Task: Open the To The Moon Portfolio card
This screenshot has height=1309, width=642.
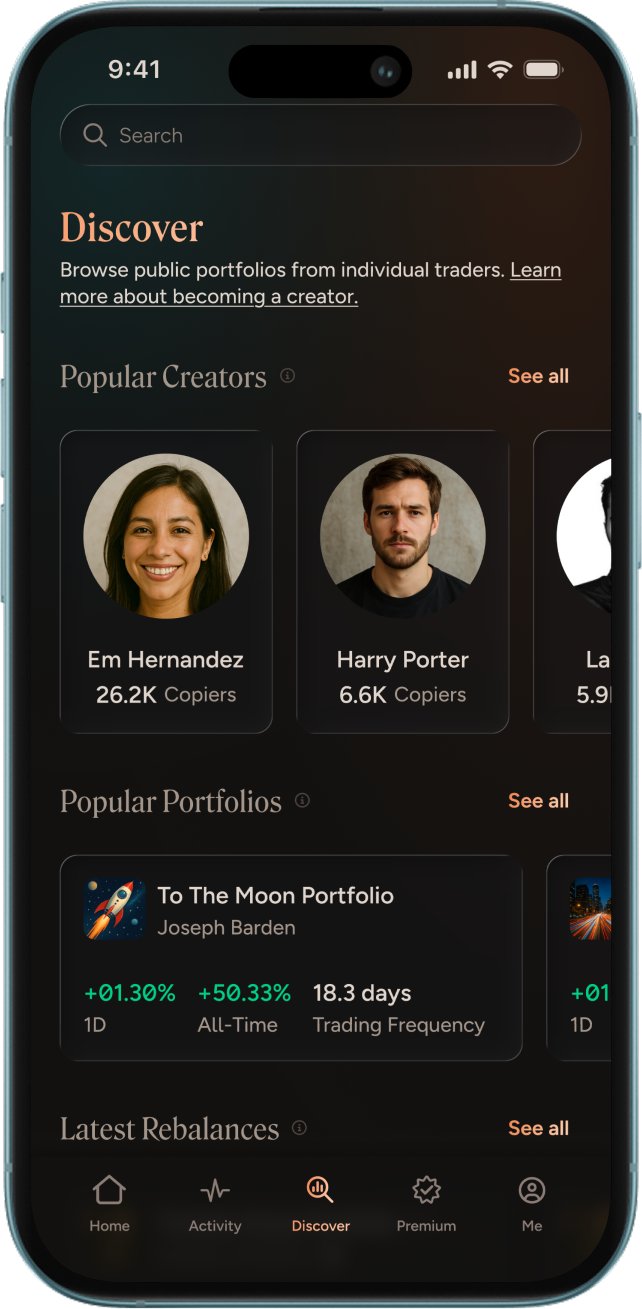Action: coord(291,958)
